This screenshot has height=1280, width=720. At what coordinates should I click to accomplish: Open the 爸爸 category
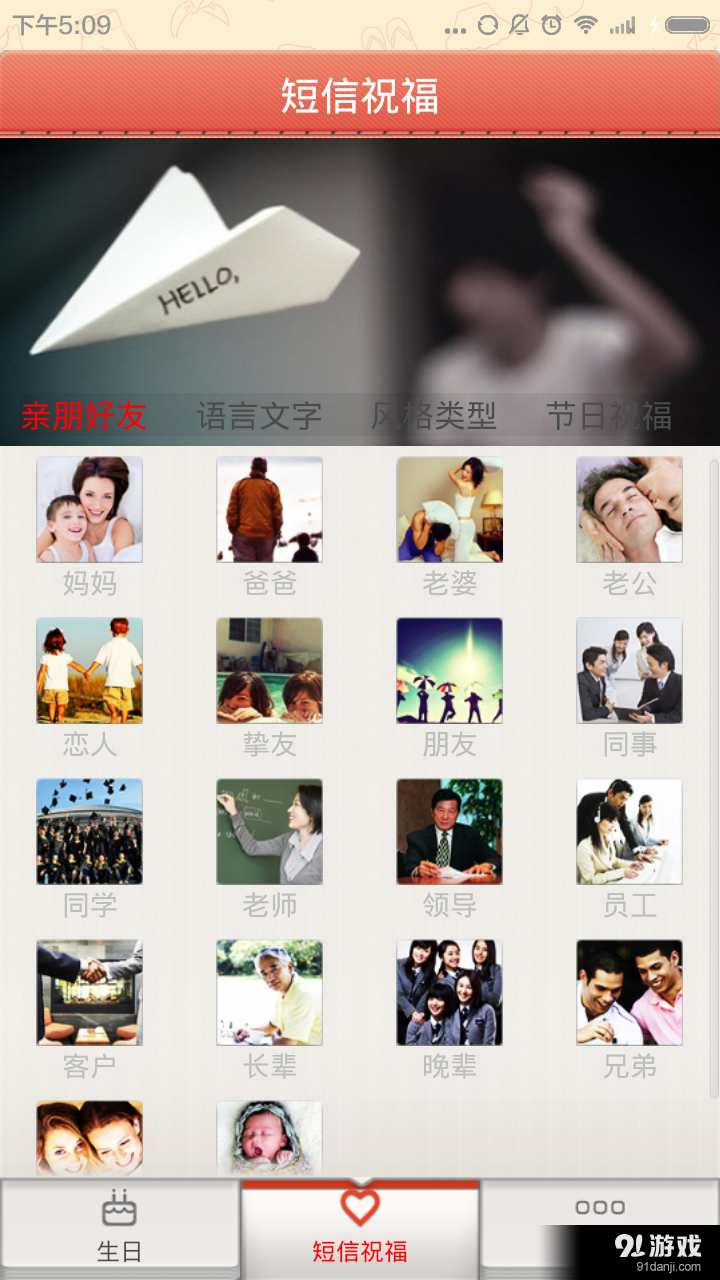[x=269, y=510]
